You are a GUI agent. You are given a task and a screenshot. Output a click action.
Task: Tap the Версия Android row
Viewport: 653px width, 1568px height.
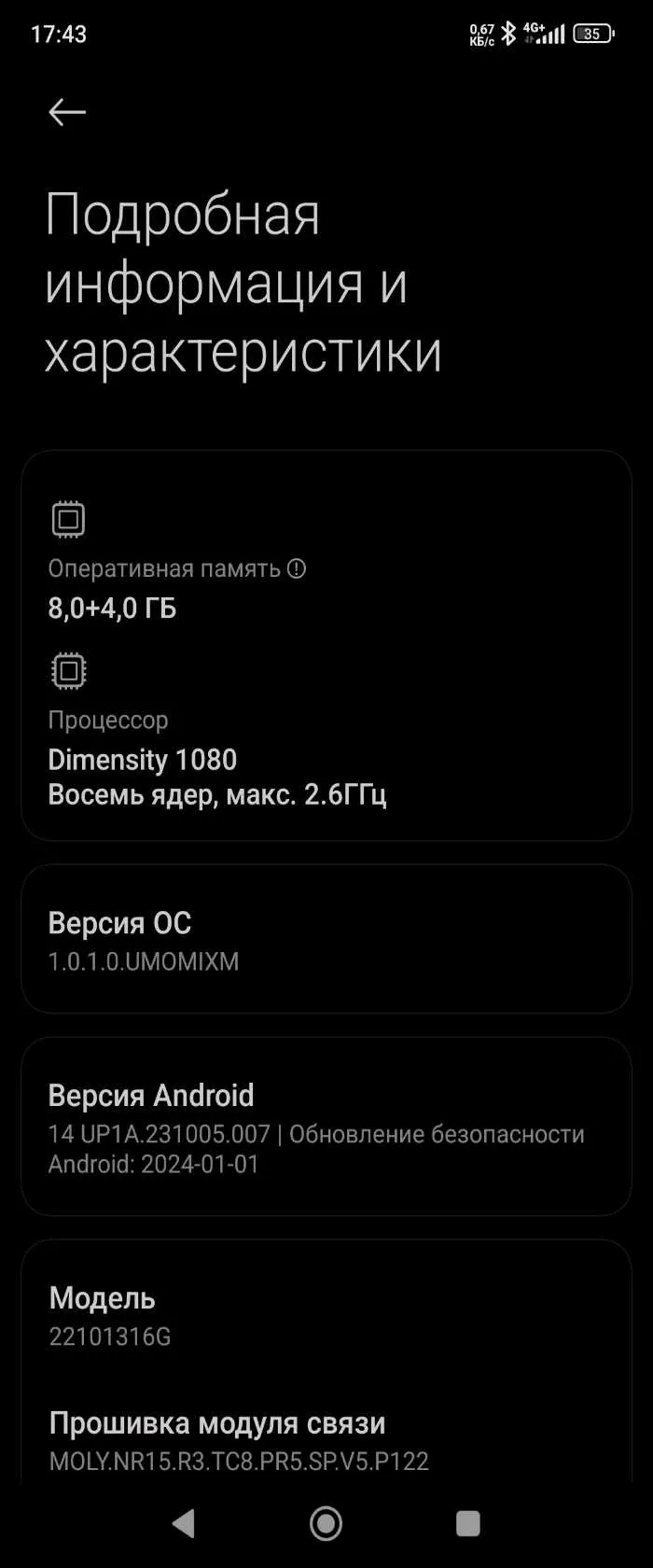coord(326,1127)
